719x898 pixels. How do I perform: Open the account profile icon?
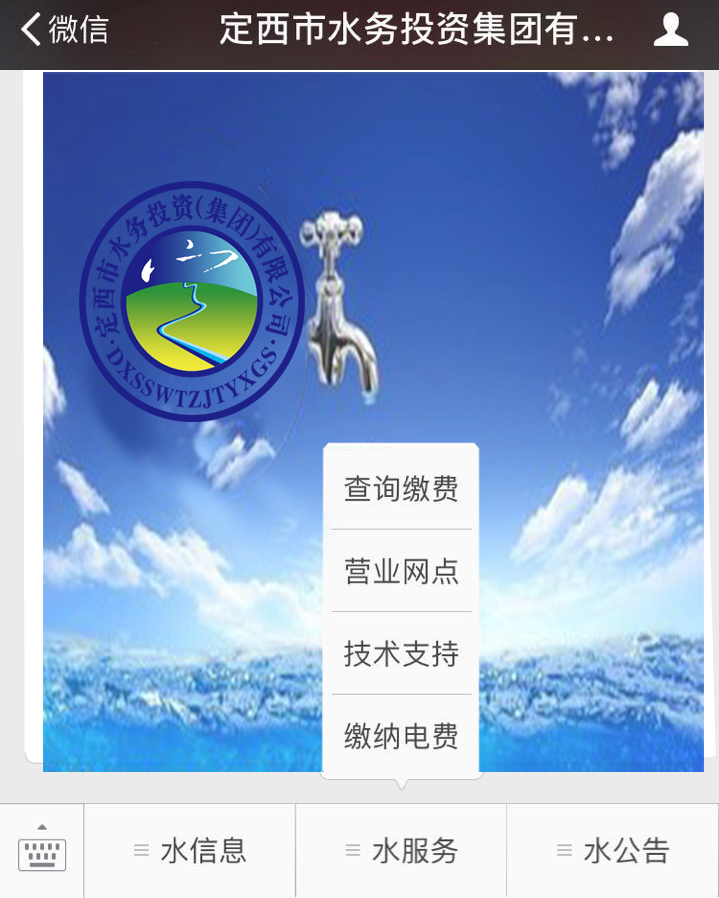(x=671, y=30)
